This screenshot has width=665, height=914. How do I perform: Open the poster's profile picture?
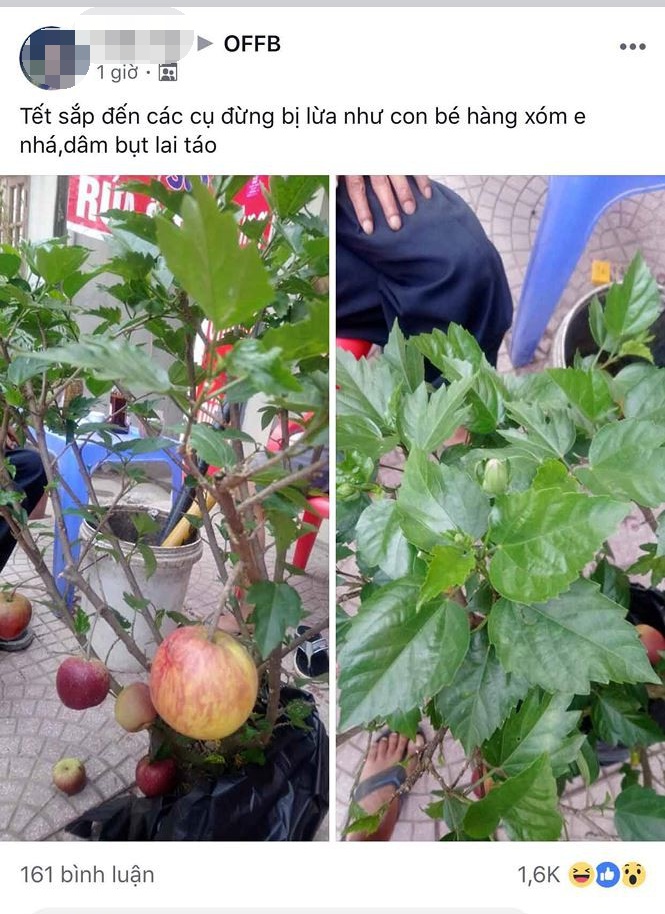tap(54, 58)
